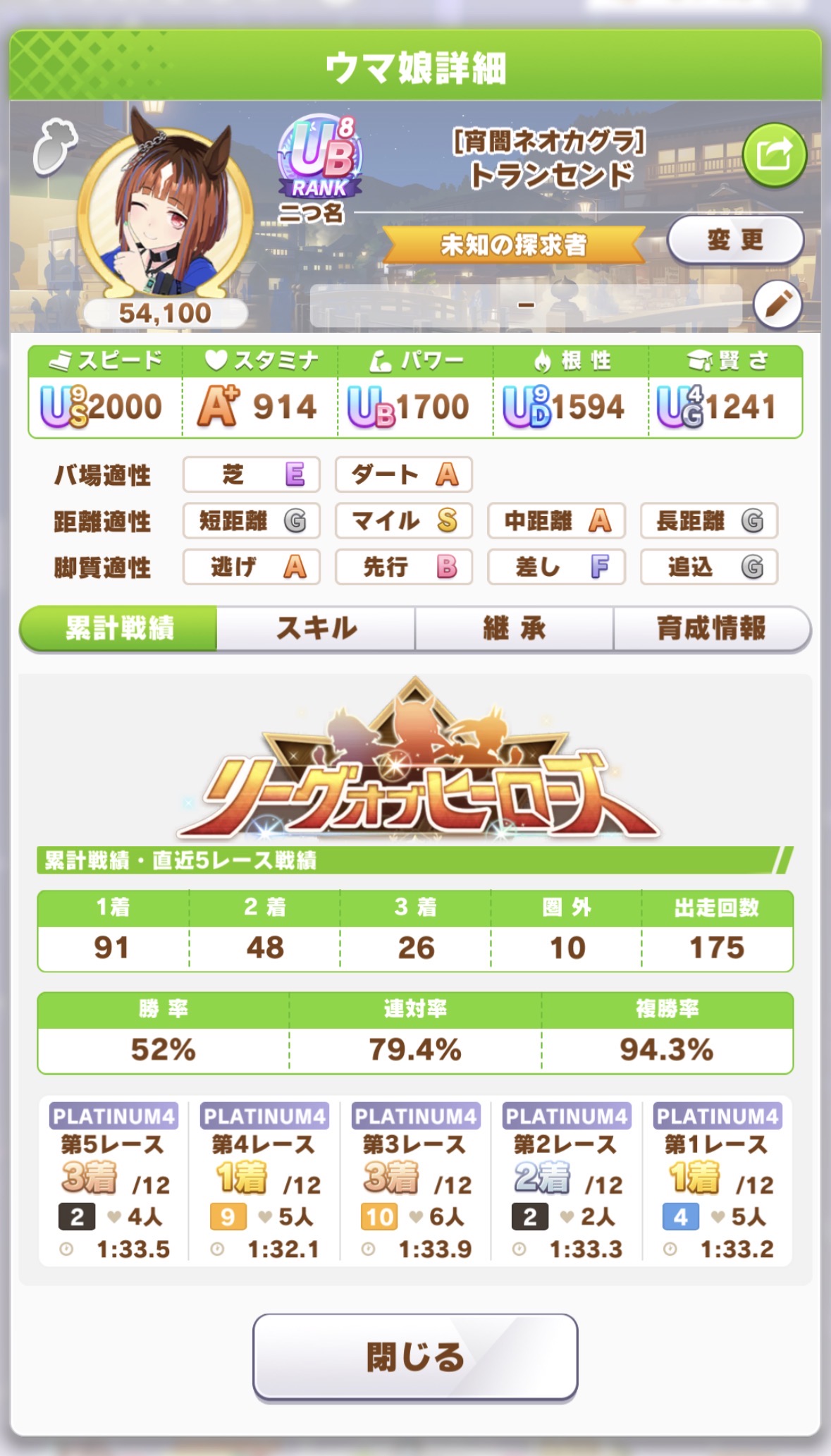Tap the 変更 button to change title
Image resolution: width=831 pixels, height=1456 pixels.
(x=735, y=240)
